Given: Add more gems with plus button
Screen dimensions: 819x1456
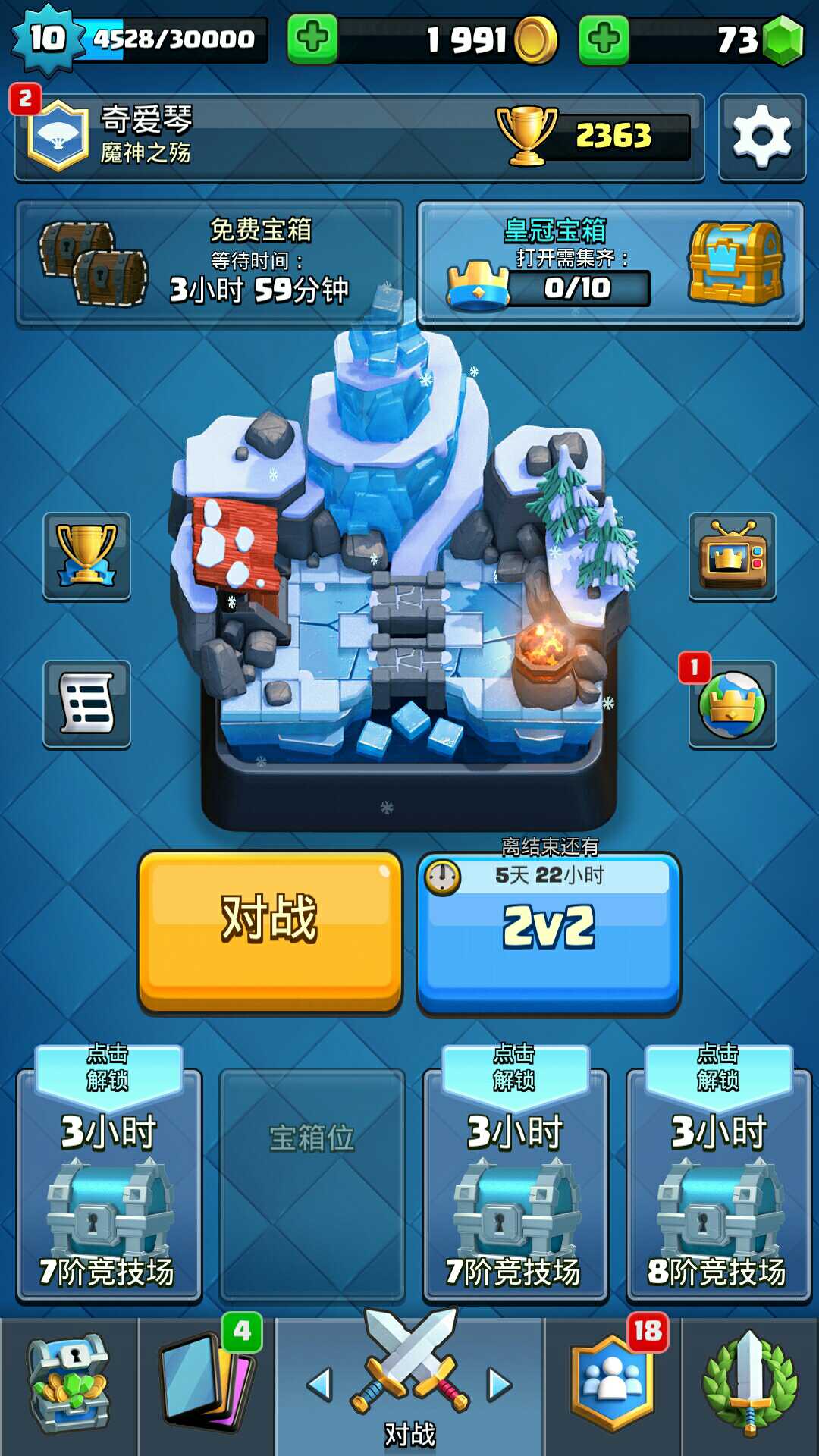Looking at the screenshot, I should (604, 38).
